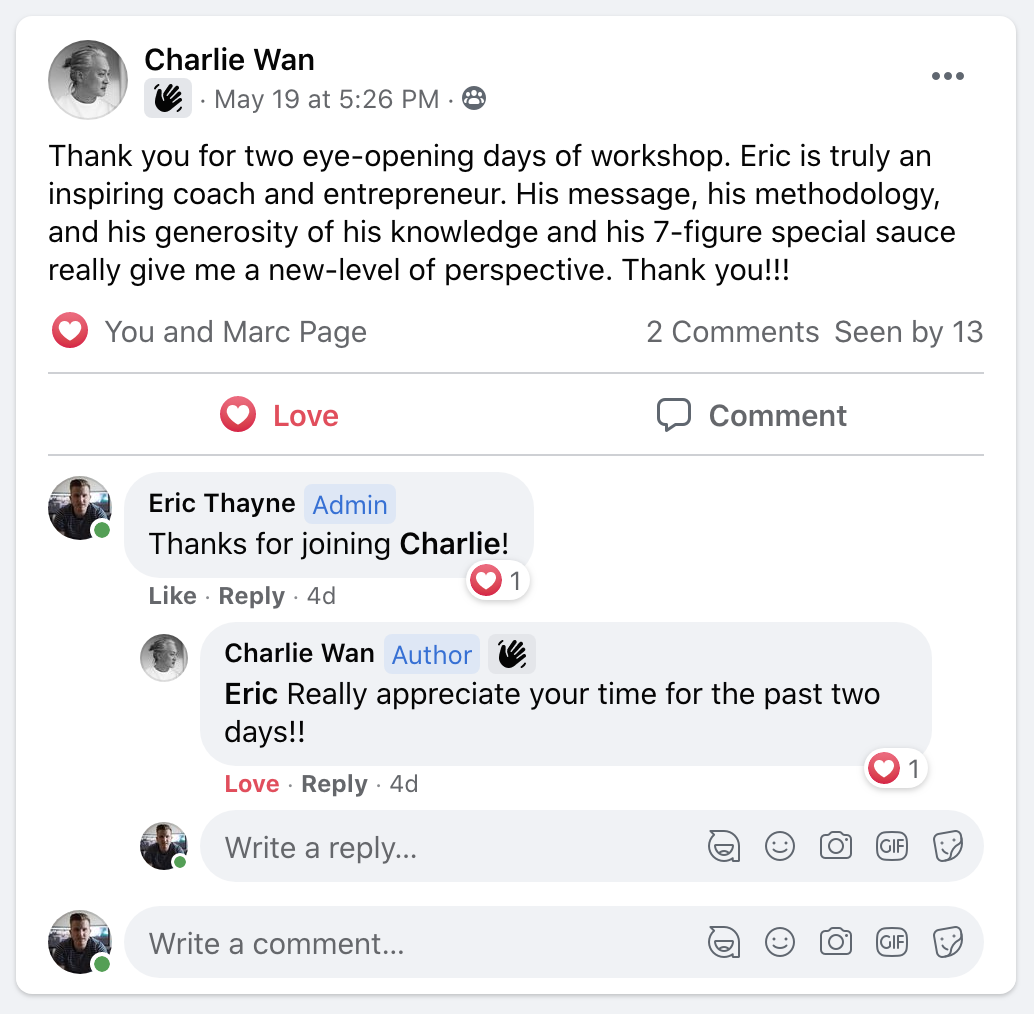
Task: Open the post's three-dot options menu
Action: point(947,77)
